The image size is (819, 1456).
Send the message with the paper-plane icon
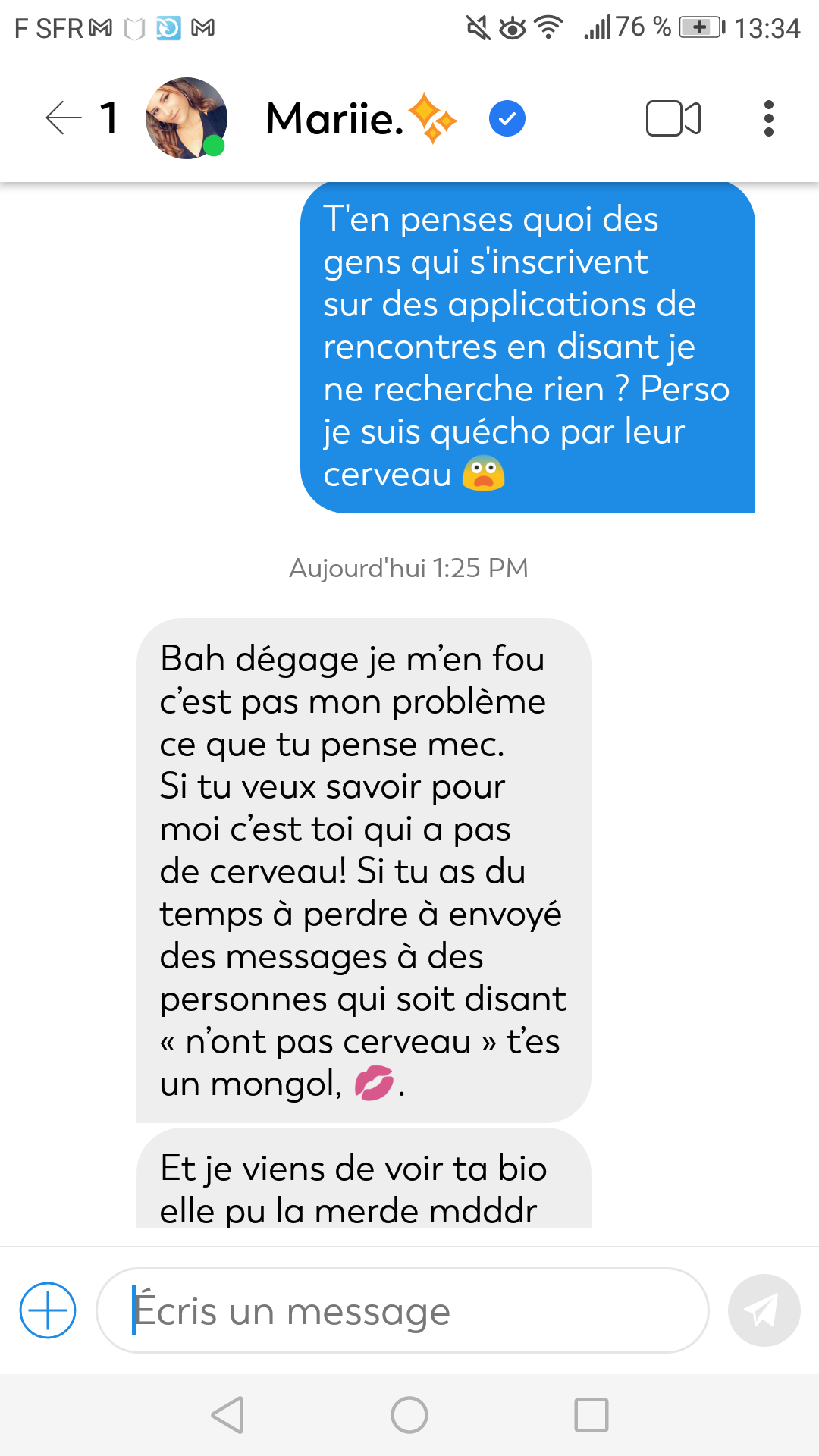pos(764,1310)
